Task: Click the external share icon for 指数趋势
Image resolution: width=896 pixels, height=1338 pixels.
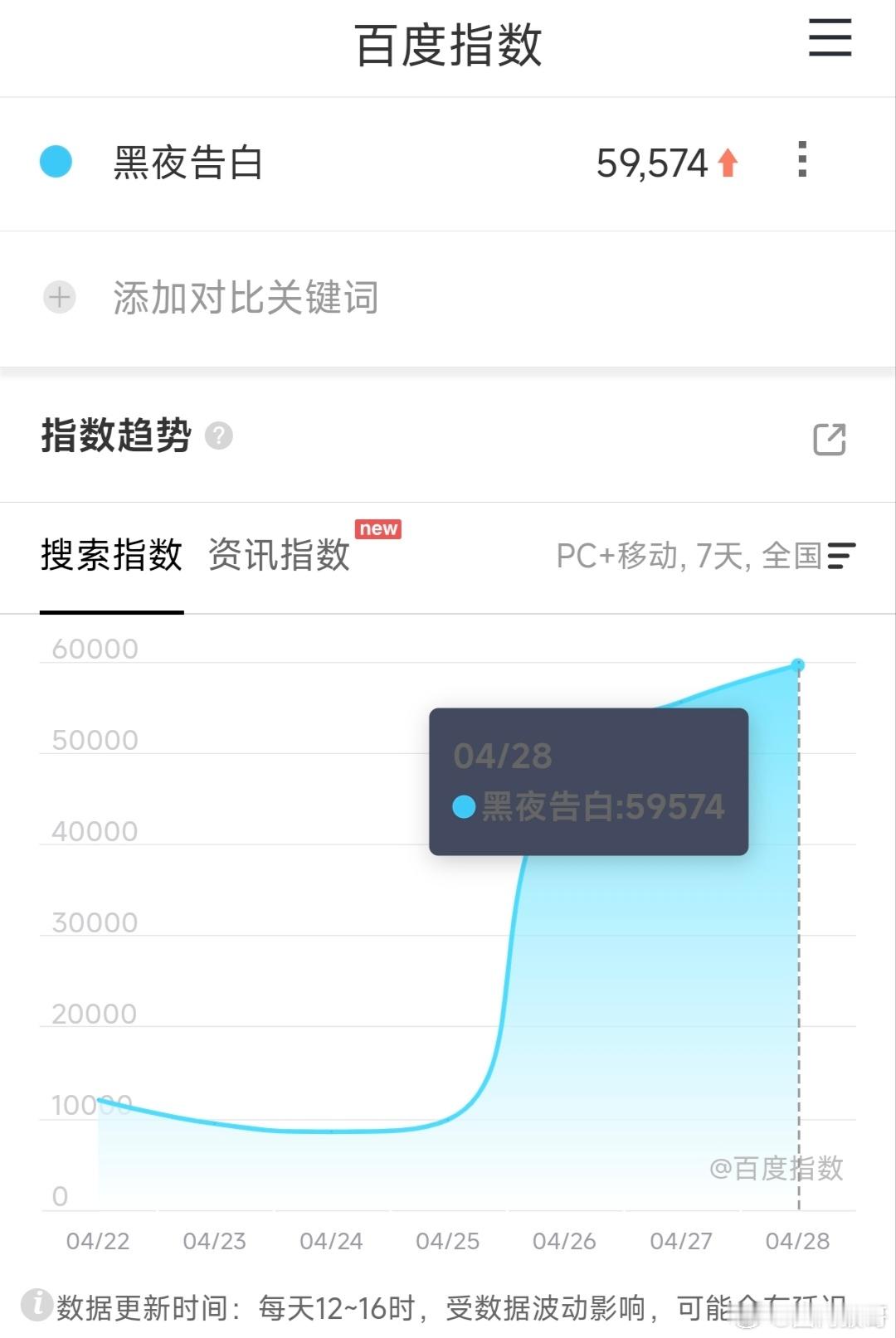Action: [827, 437]
